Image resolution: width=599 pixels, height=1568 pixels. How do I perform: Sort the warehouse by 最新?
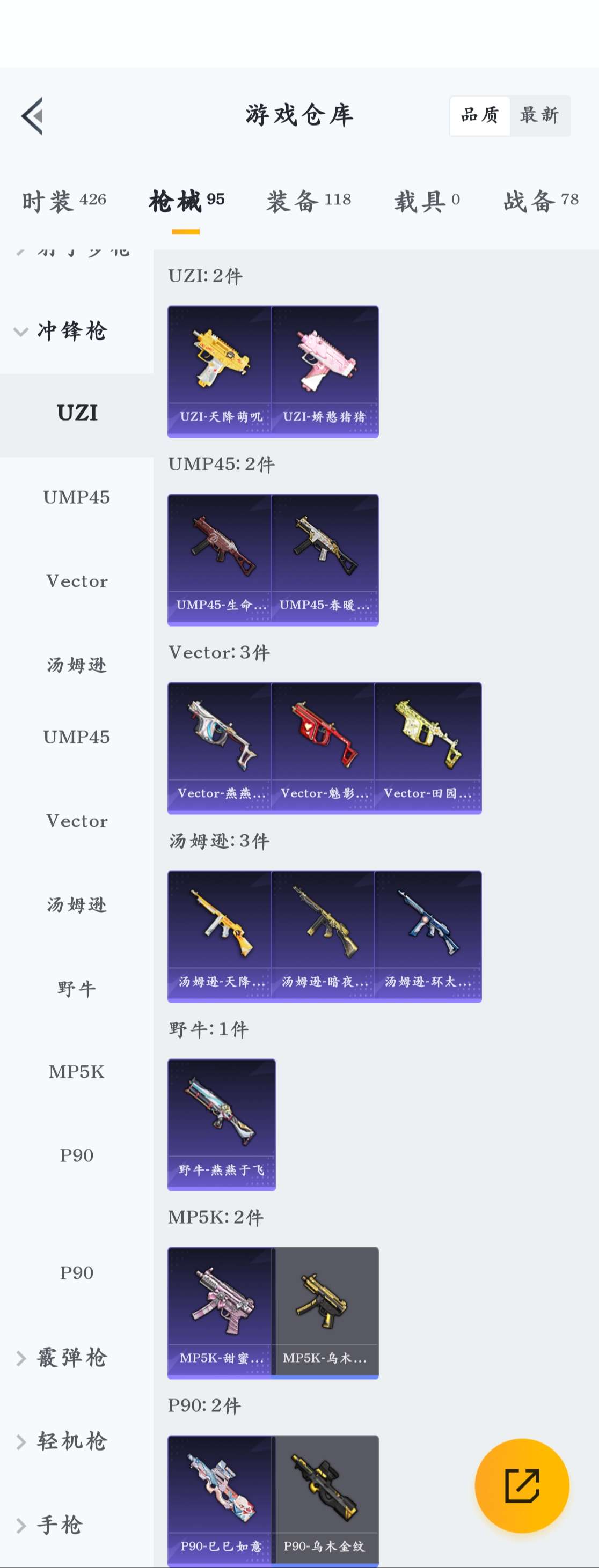539,115
